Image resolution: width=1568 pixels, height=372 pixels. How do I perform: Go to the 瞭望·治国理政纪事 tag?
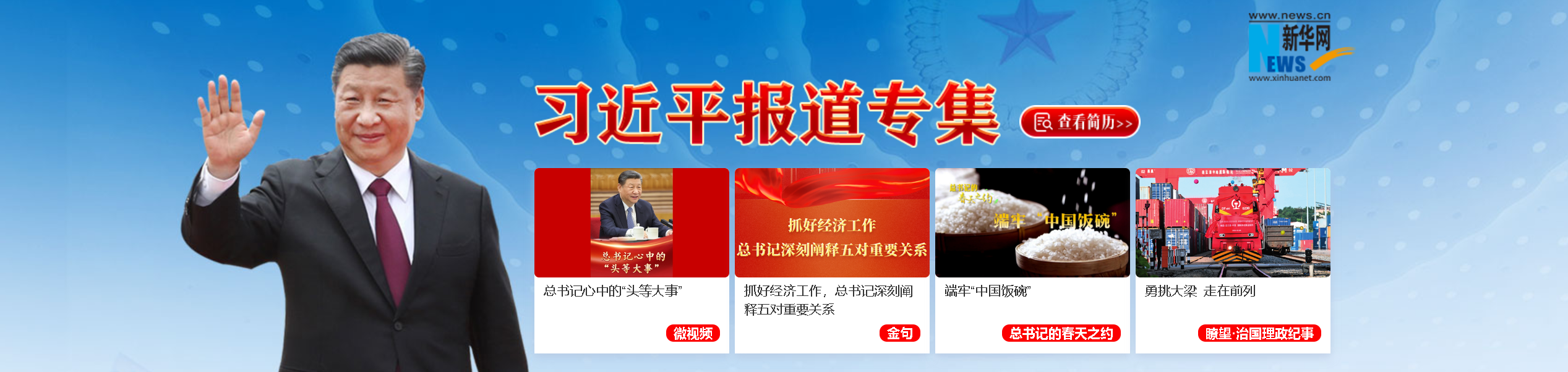(1259, 334)
